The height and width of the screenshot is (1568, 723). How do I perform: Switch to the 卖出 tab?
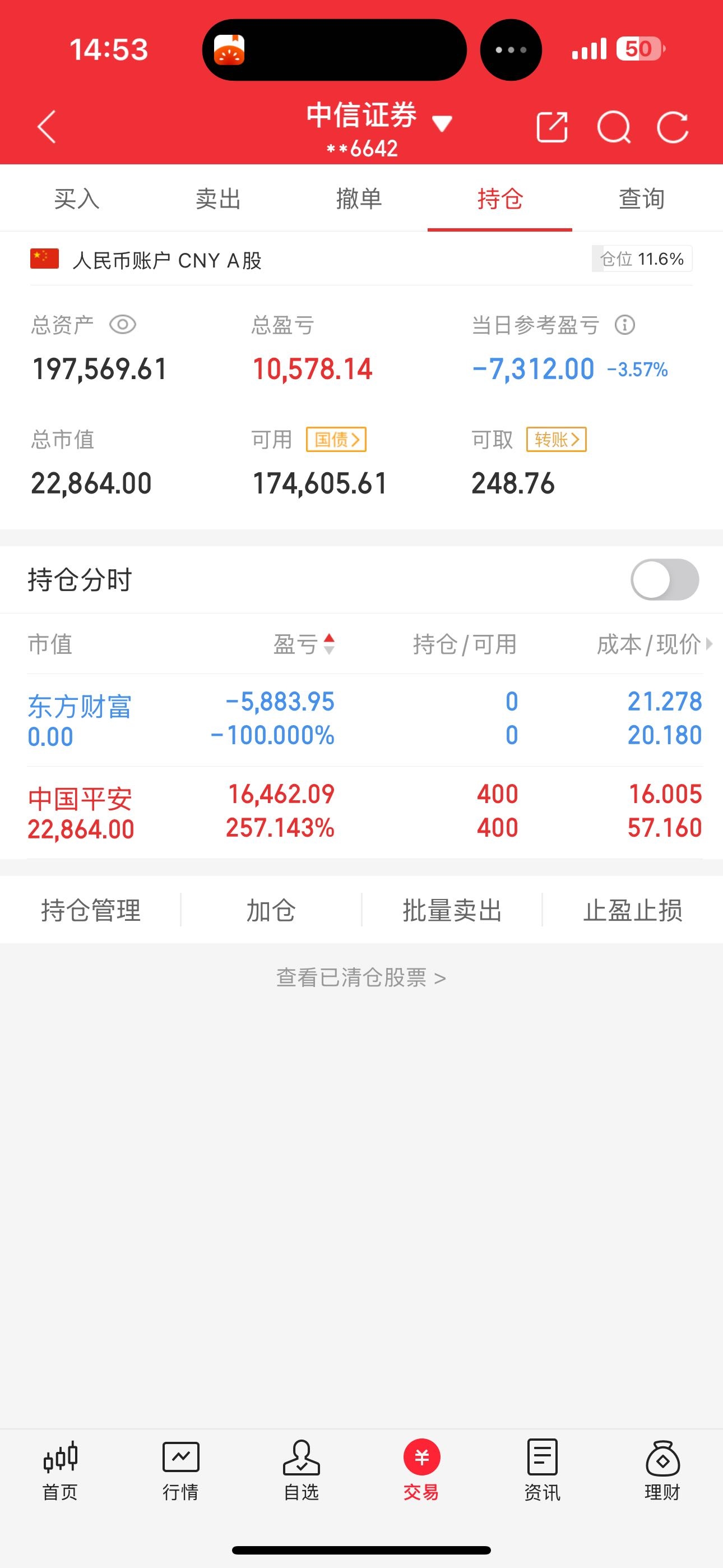pyautogui.click(x=218, y=198)
